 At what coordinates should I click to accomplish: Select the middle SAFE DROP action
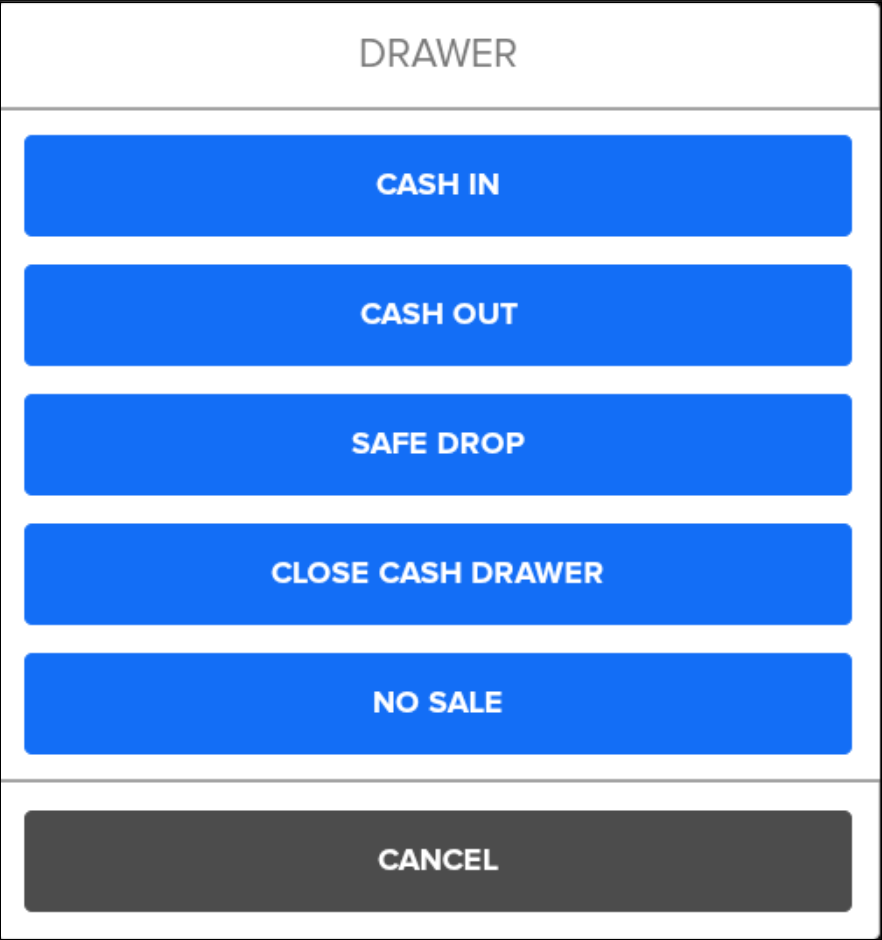(439, 444)
